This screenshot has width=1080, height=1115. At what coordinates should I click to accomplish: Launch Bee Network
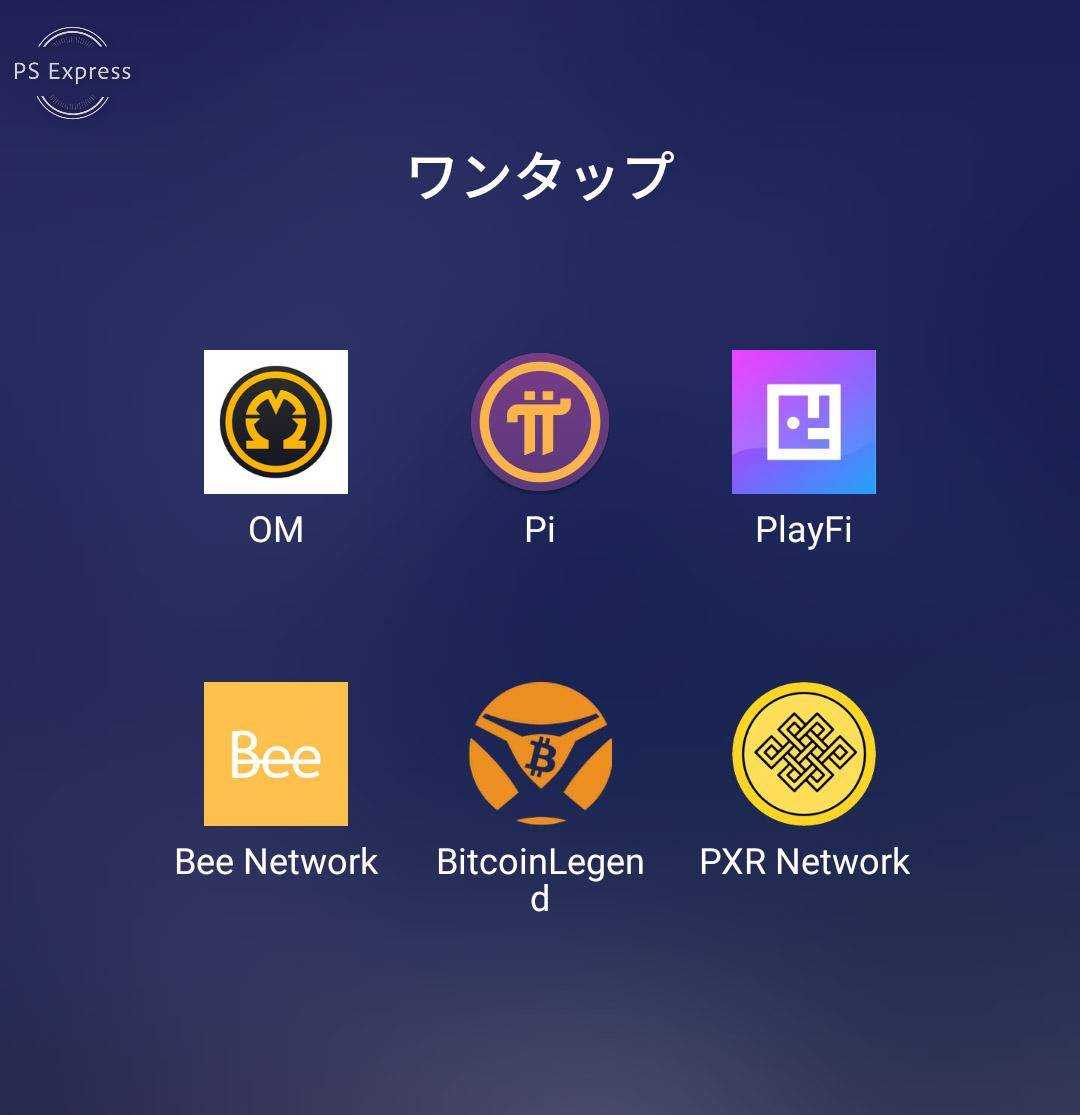(x=276, y=754)
